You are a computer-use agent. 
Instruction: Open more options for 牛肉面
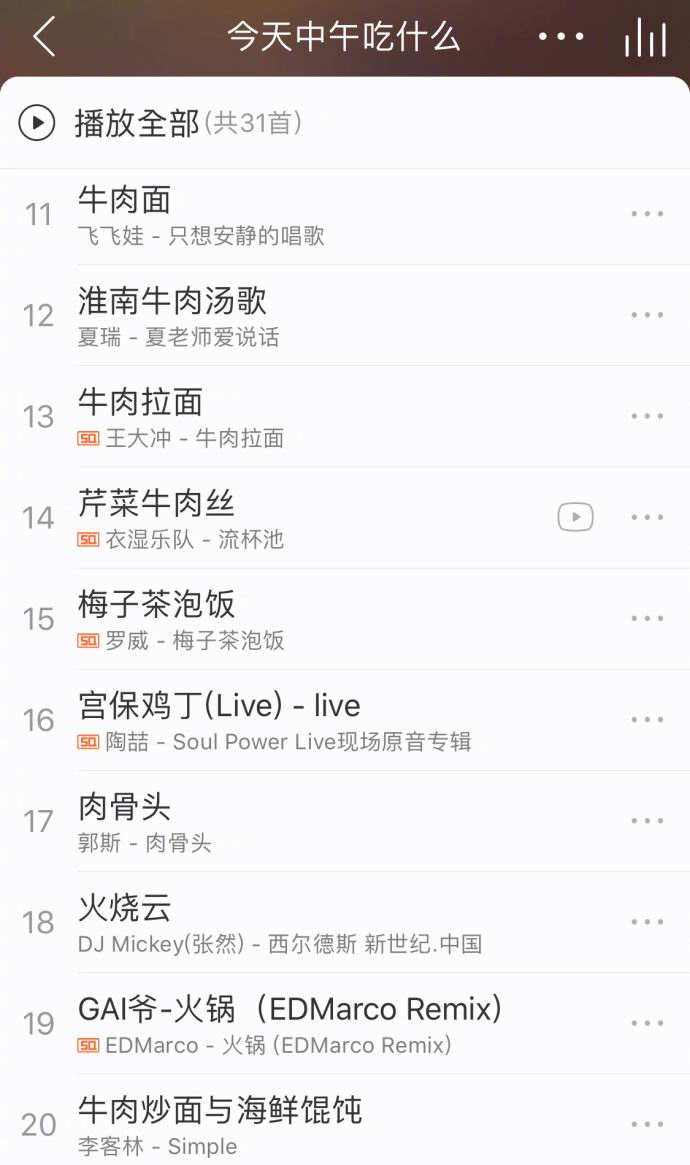[x=647, y=214]
